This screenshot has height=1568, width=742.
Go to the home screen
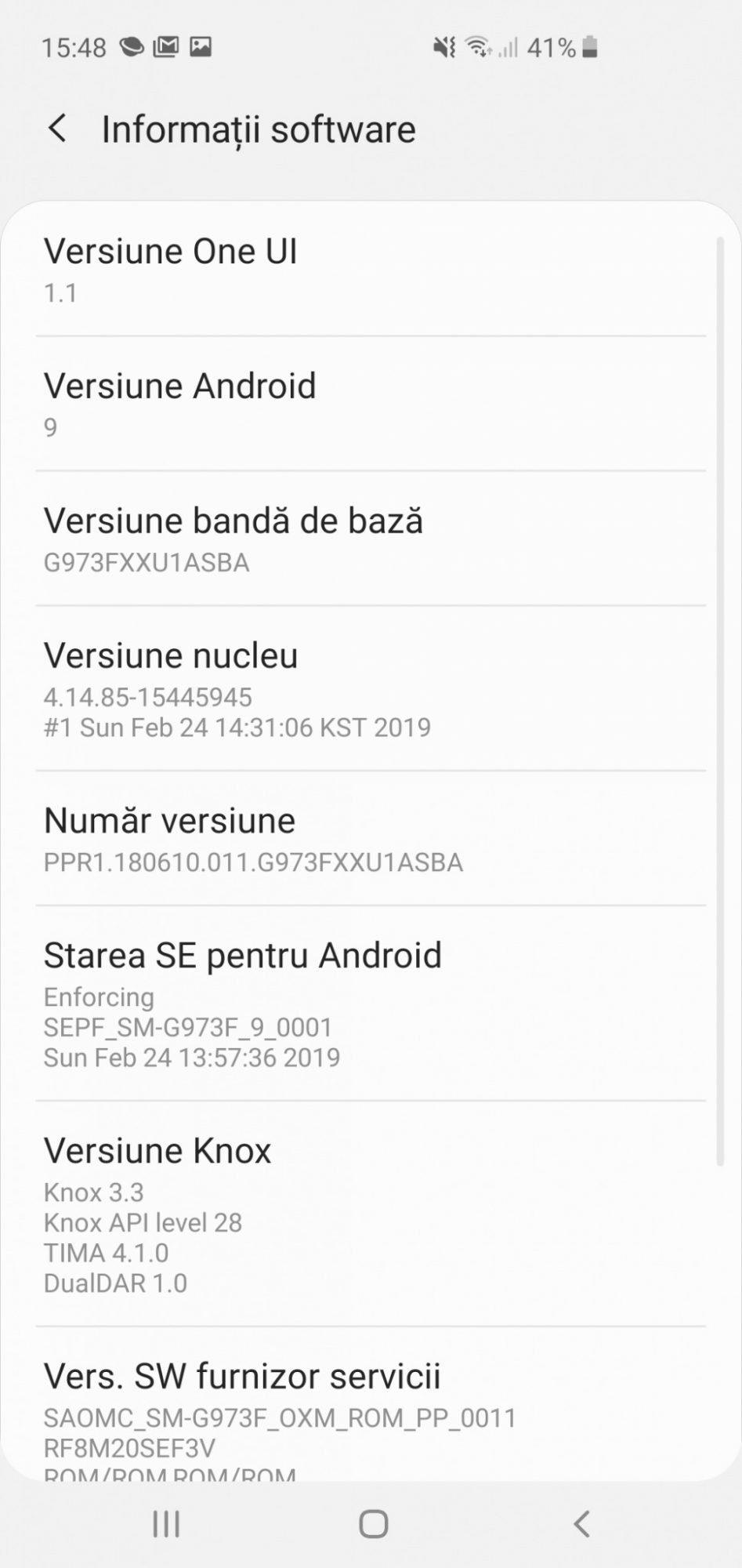[373, 1524]
